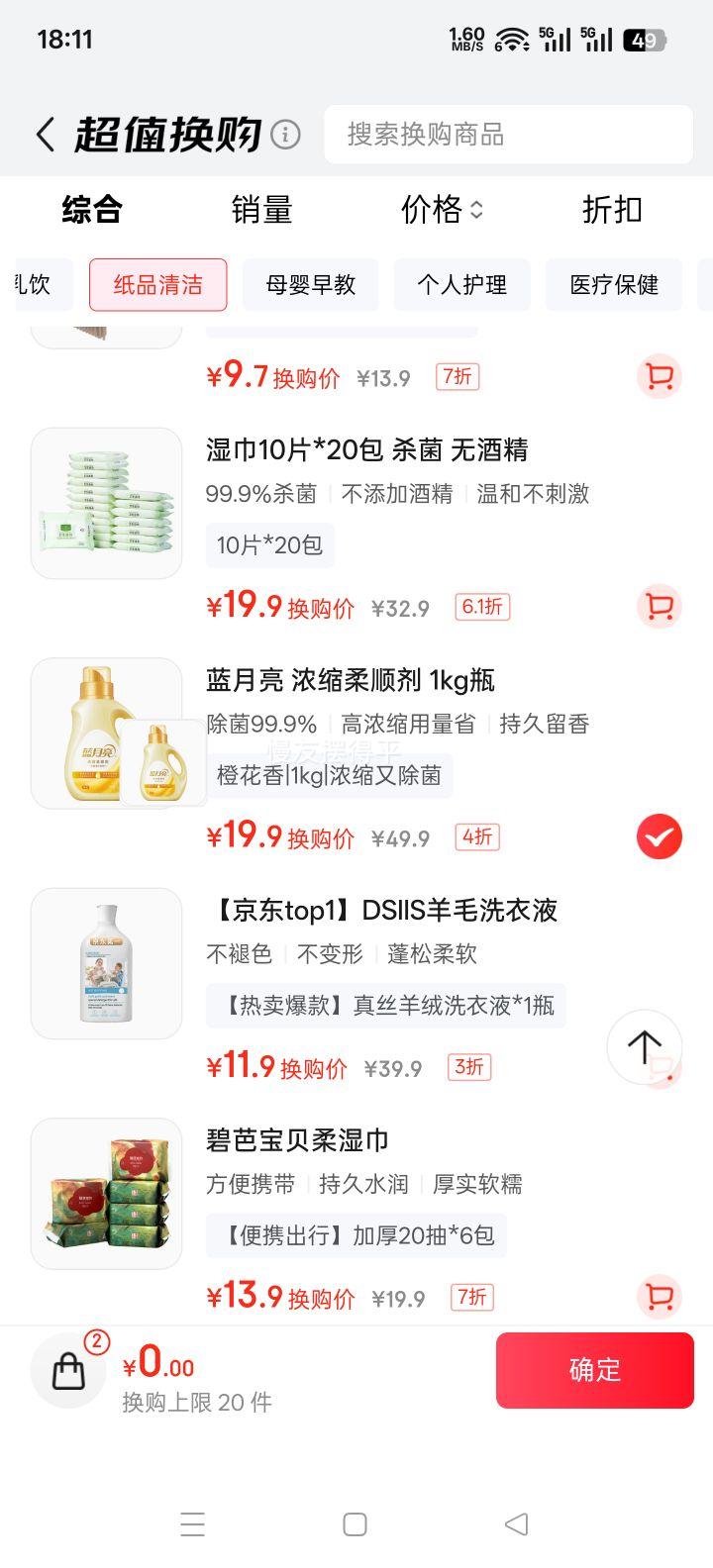Open the info icon next to 超值换购
The width and height of the screenshot is (713, 1568).
coord(285,134)
